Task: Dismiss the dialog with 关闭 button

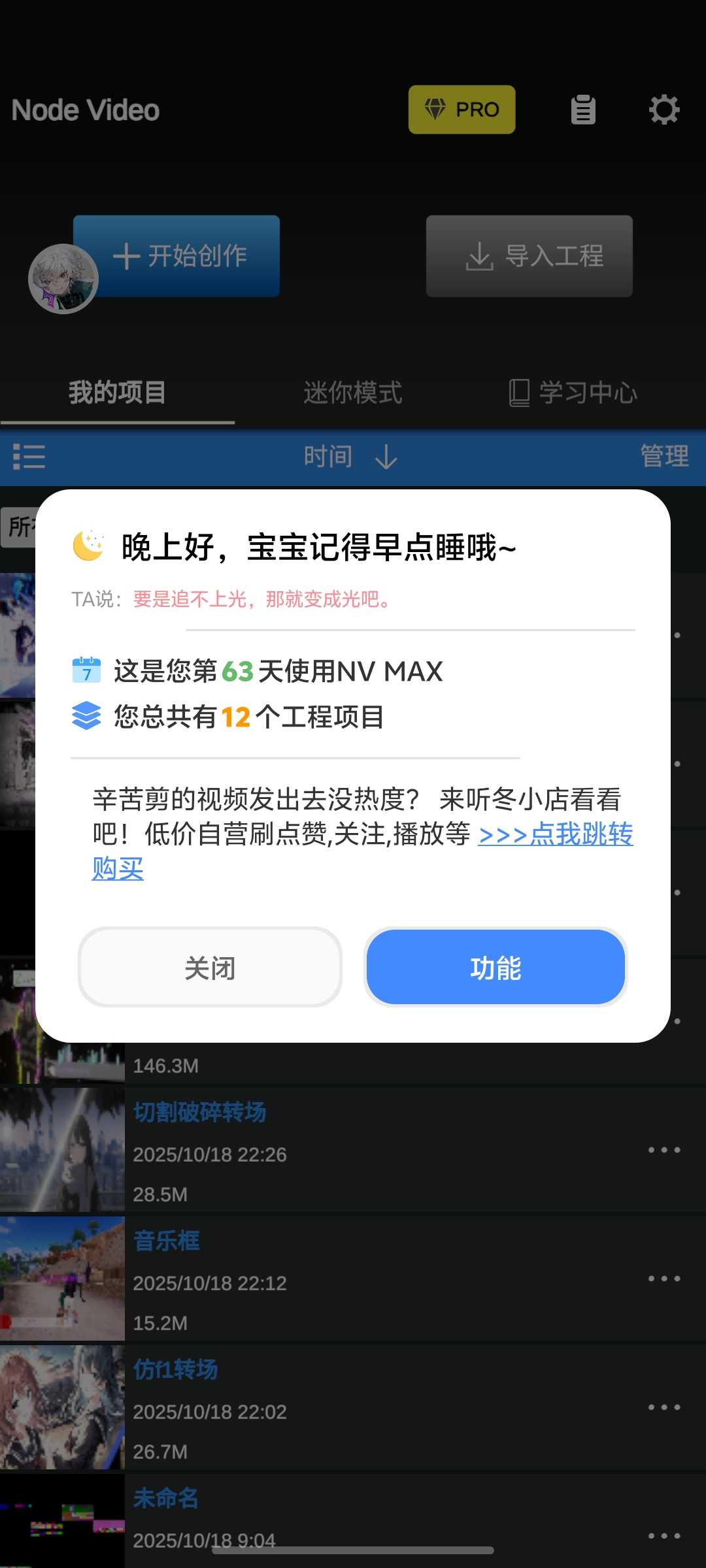Action: (210, 968)
